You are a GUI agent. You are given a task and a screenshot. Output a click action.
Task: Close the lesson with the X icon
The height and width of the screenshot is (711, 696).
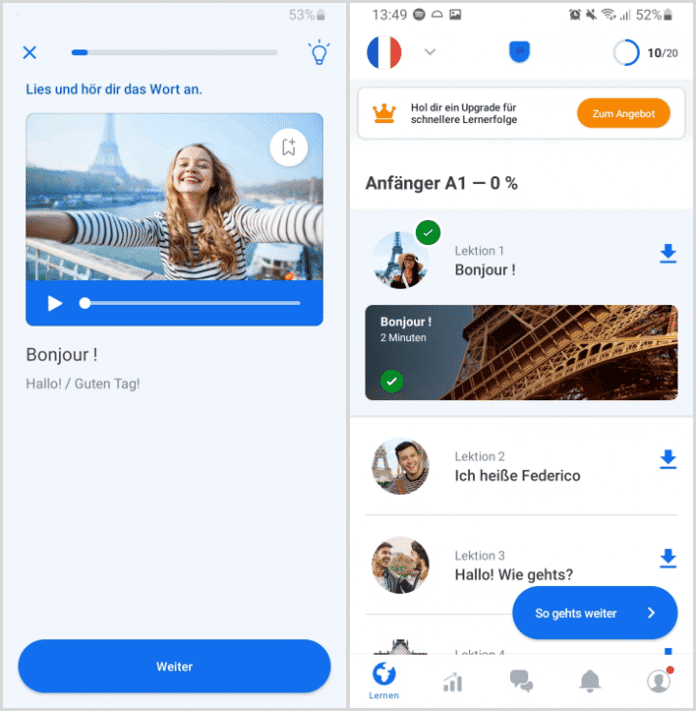coord(30,53)
